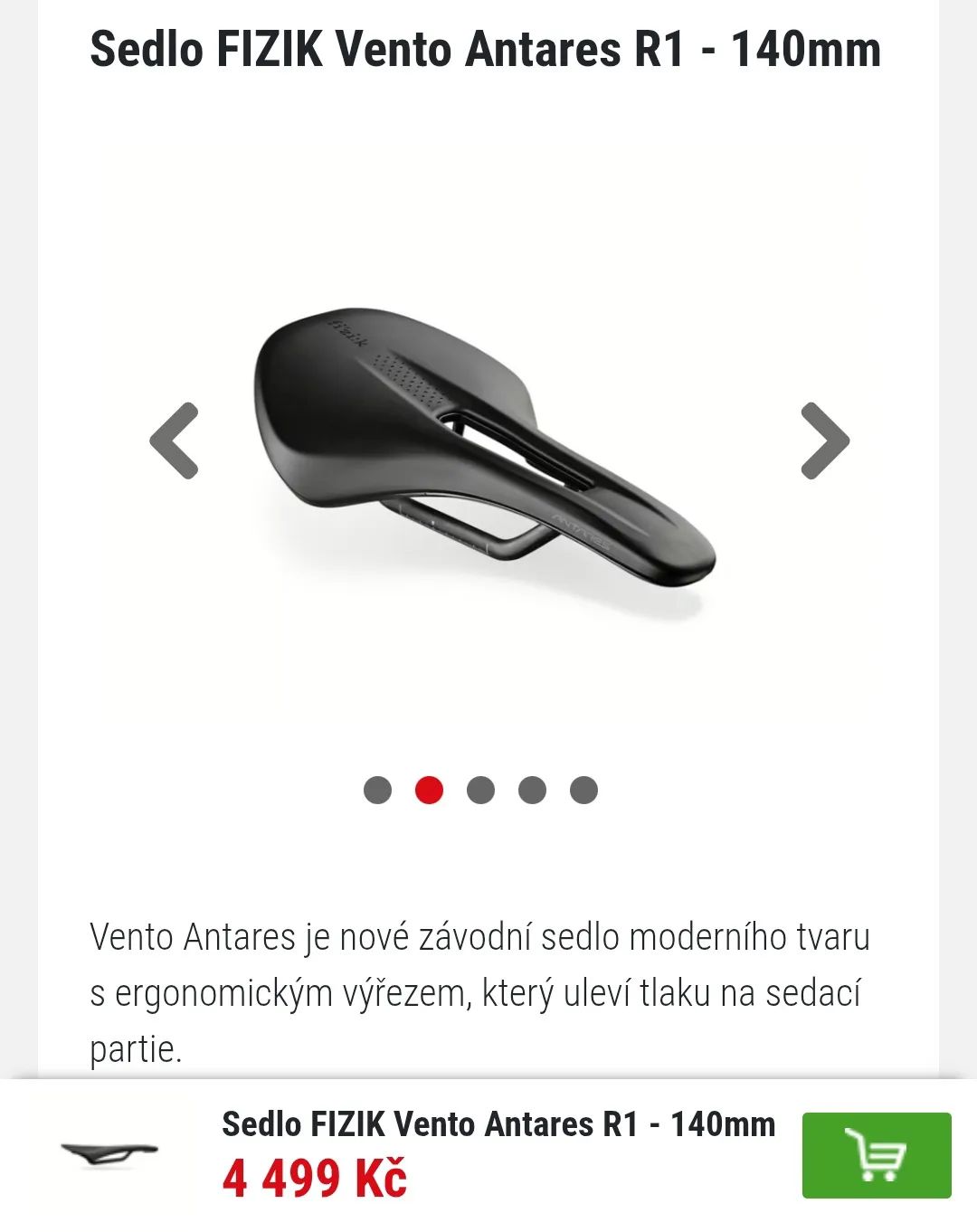Show the next product image
The width and height of the screenshot is (977, 1232).
[824, 441]
